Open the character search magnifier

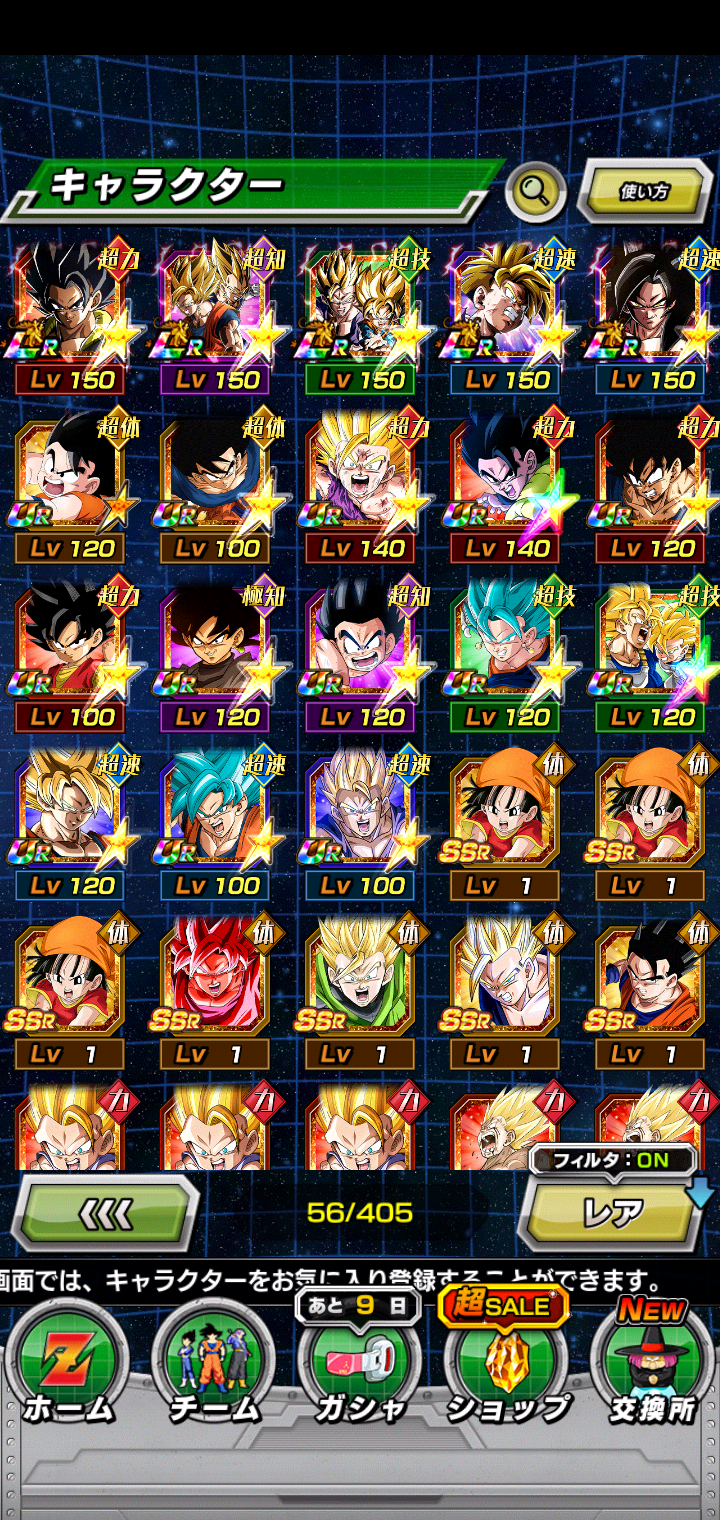pyautogui.click(x=536, y=190)
